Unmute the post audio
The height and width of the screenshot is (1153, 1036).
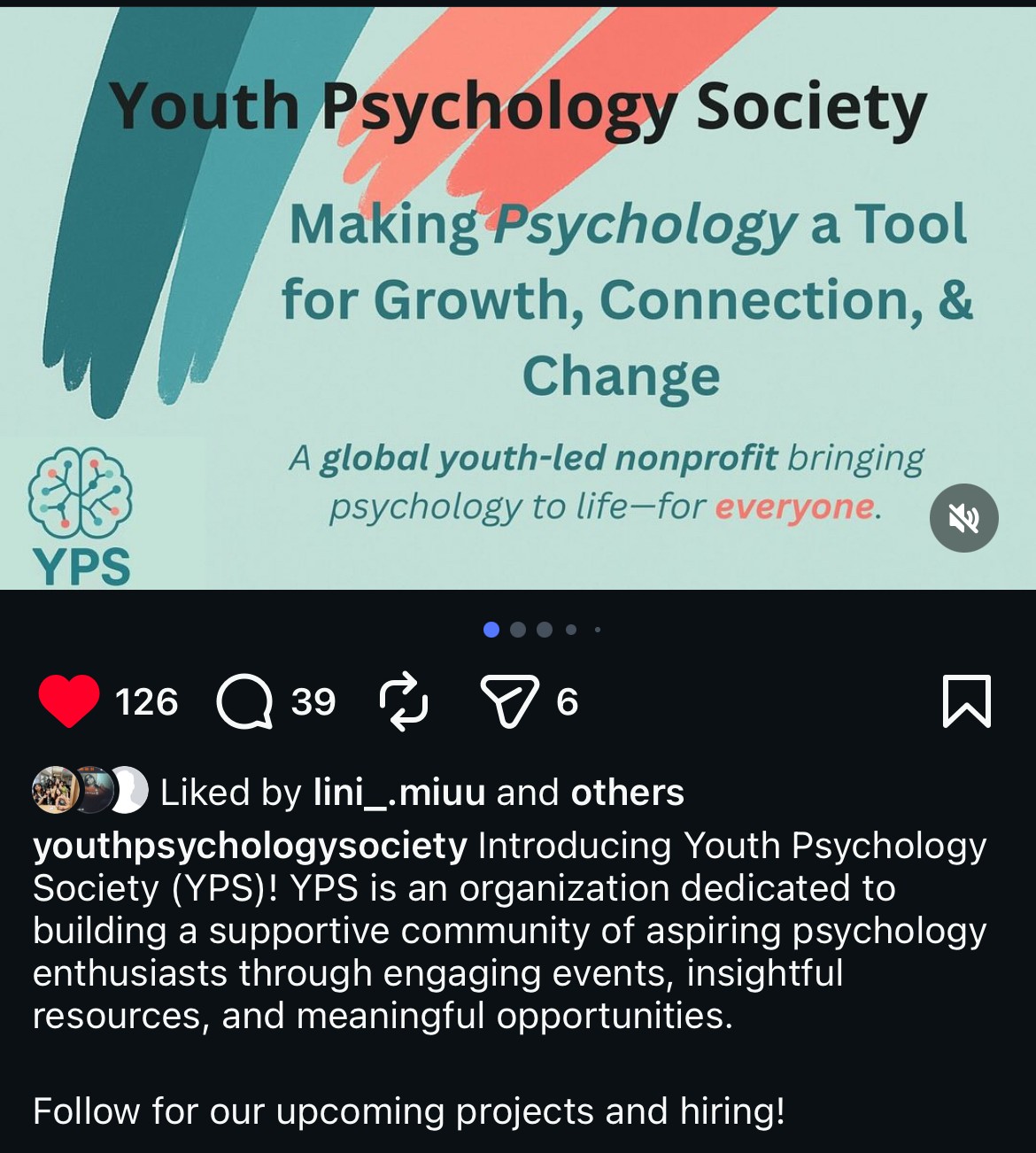(963, 518)
